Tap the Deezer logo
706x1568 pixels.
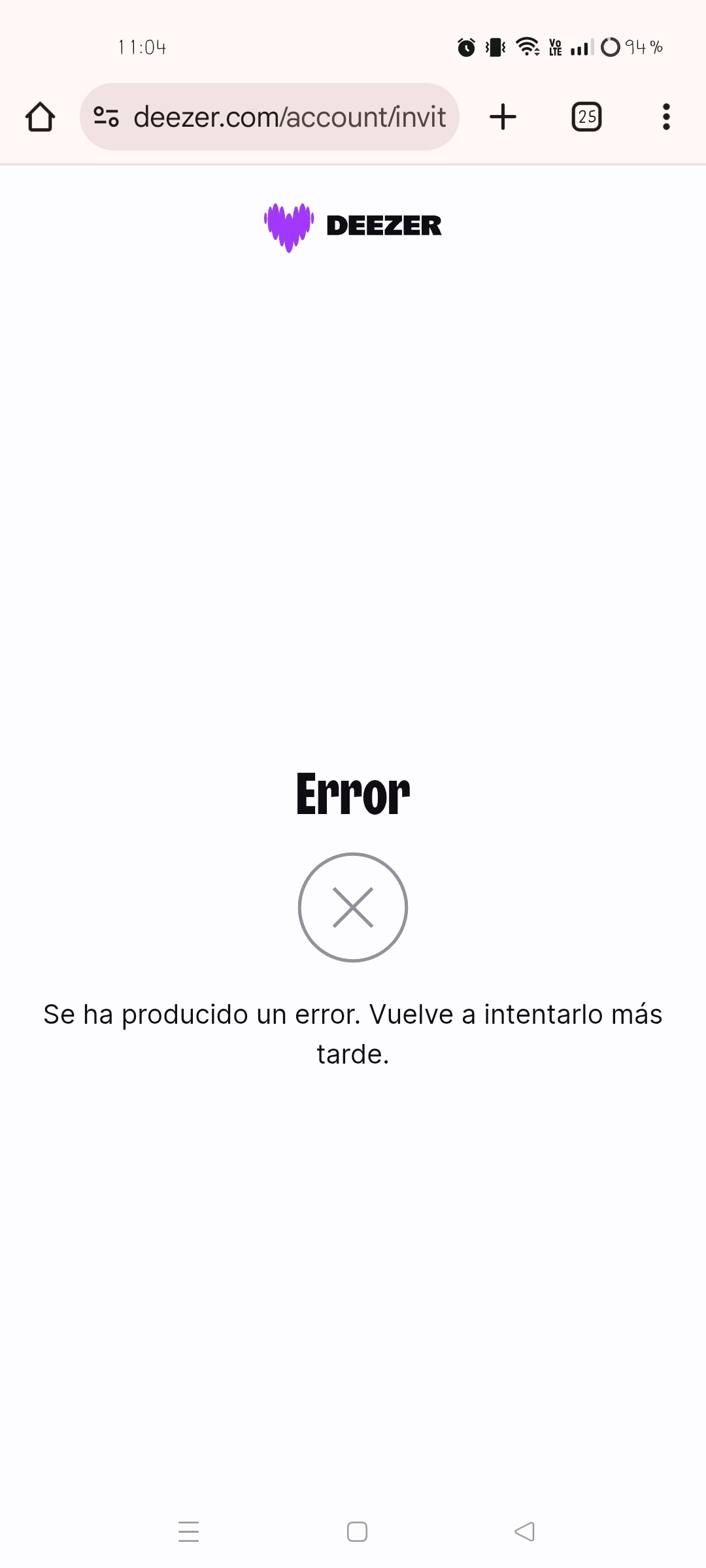(x=353, y=227)
